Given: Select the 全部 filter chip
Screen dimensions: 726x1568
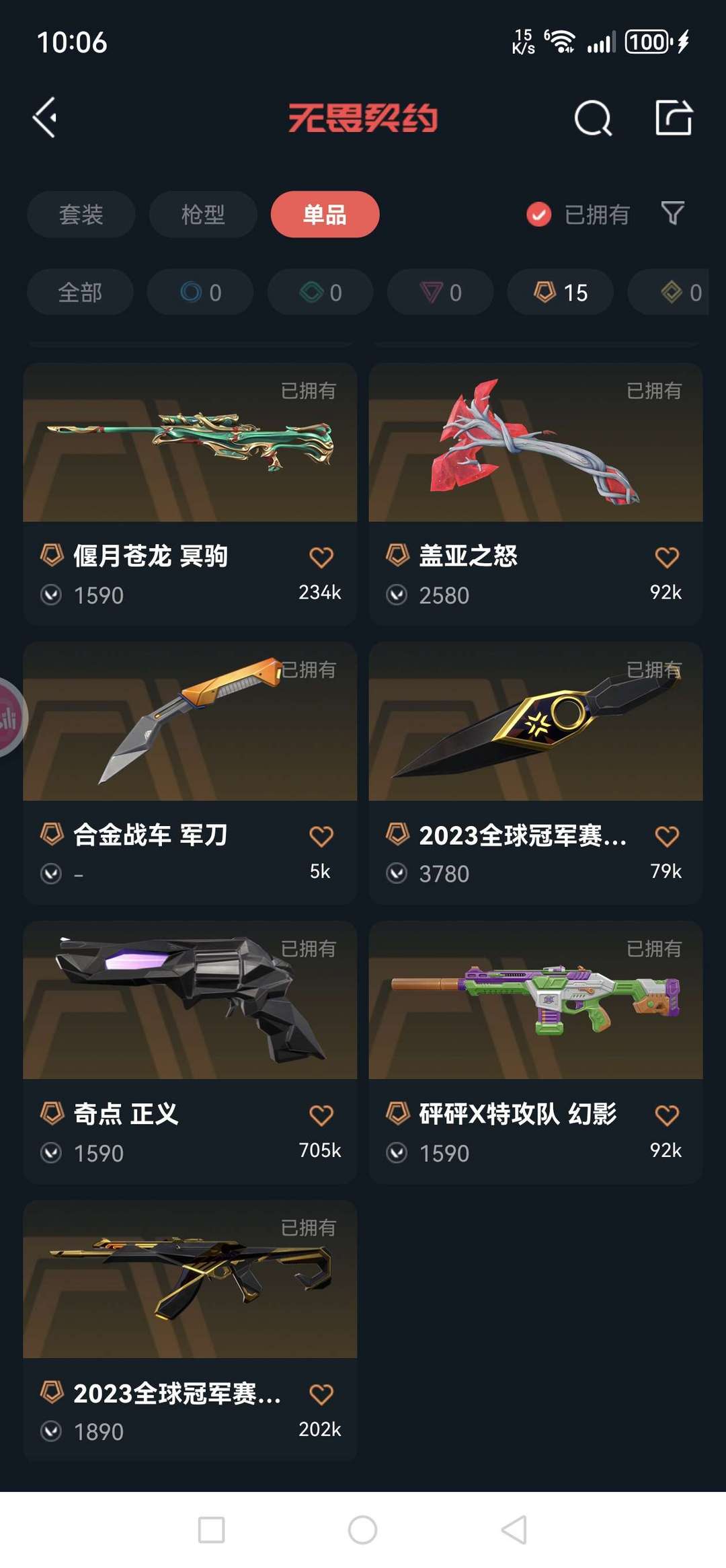Looking at the screenshot, I should click(x=80, y=293).
